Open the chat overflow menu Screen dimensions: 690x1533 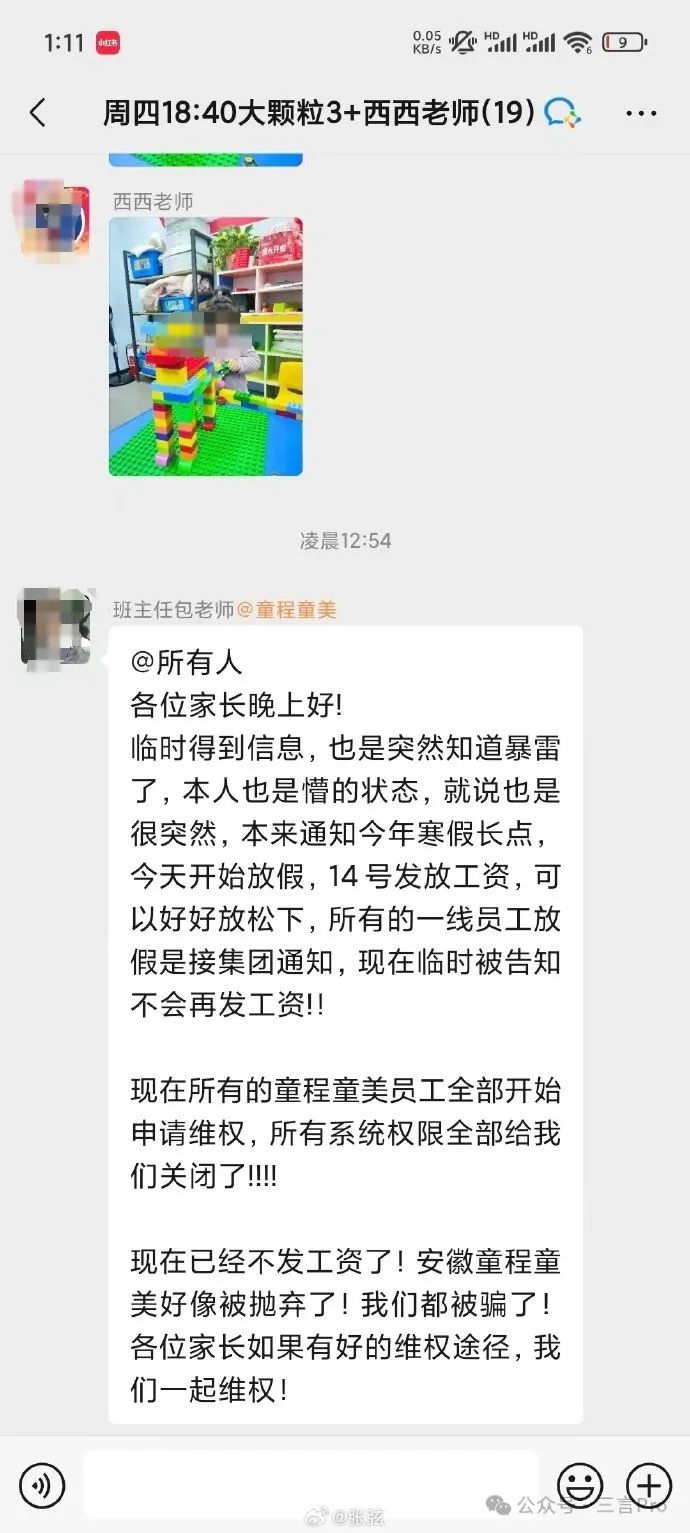(641, 114)
